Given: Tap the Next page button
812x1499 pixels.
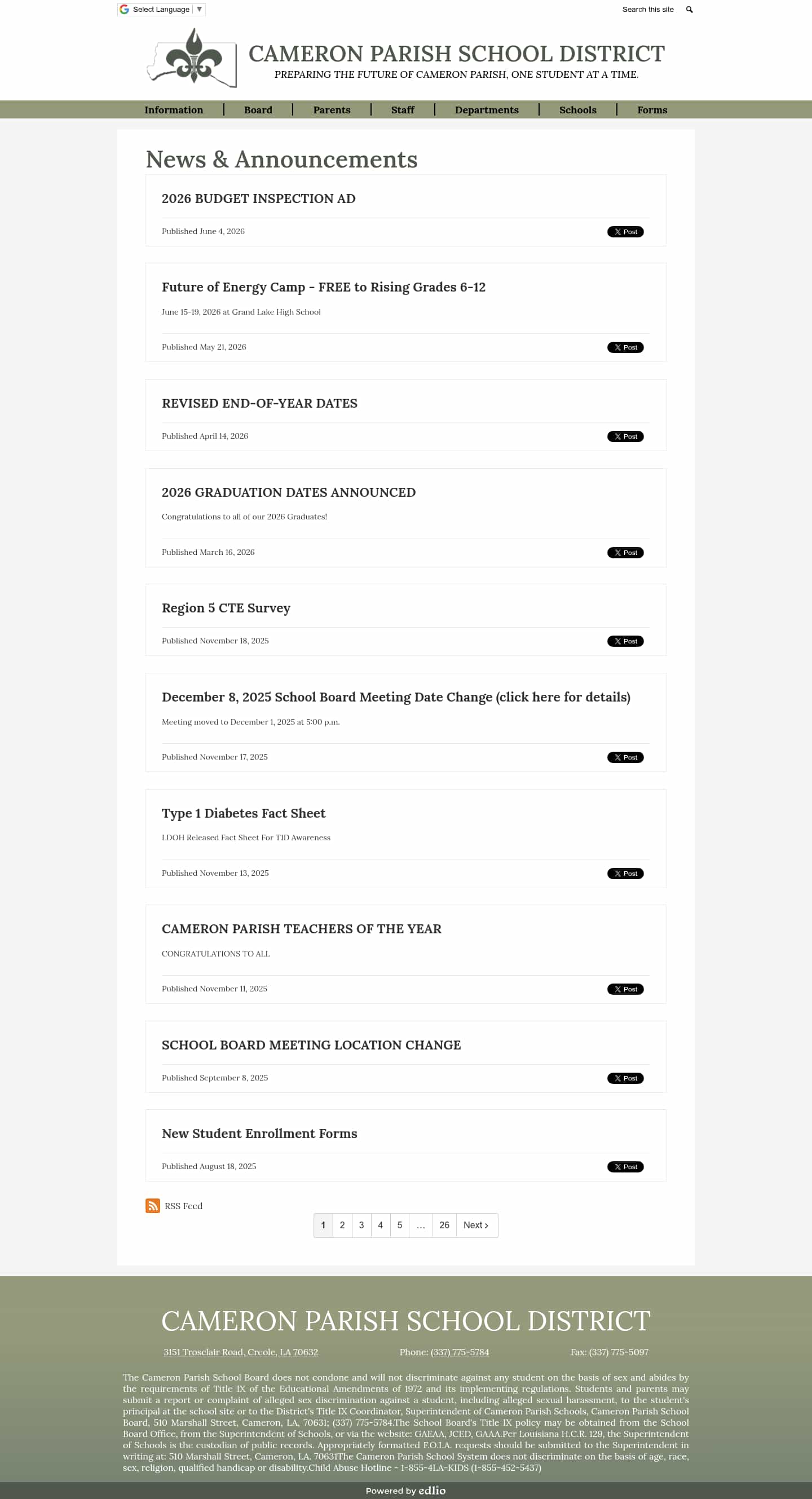Looking at the screenshot, I should 476,1225.
